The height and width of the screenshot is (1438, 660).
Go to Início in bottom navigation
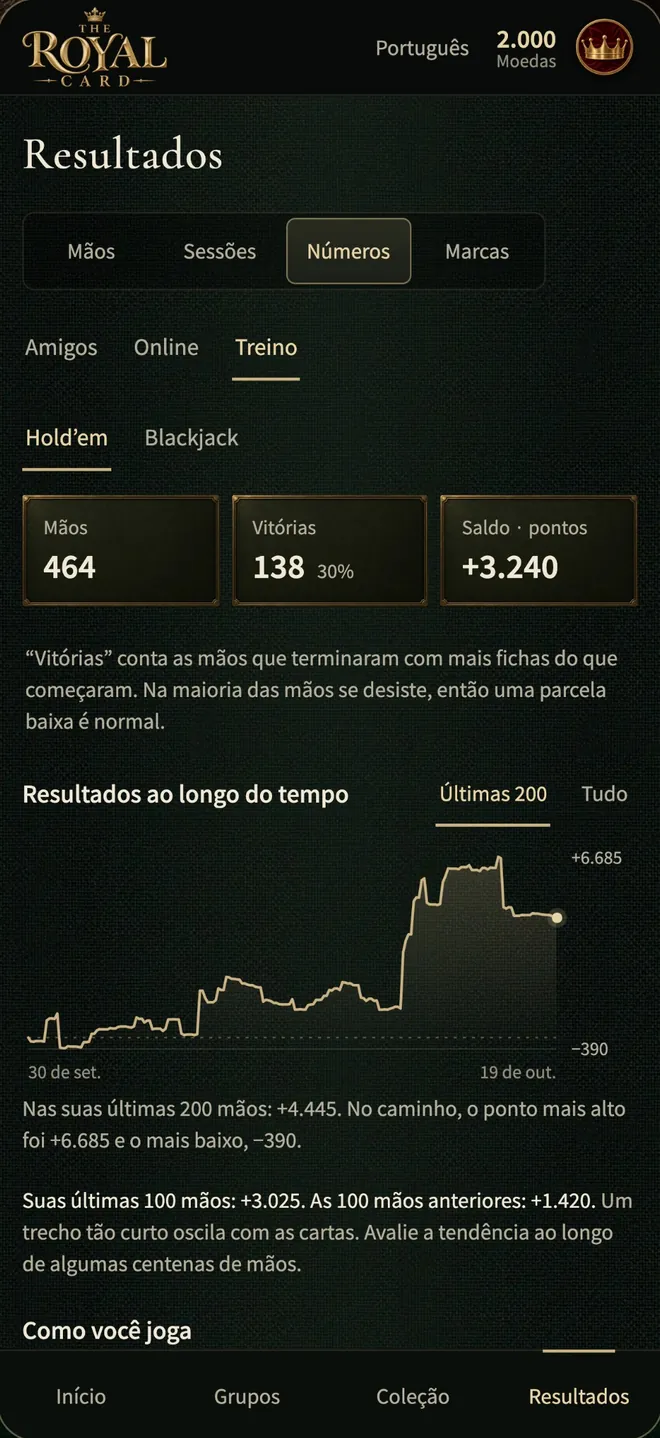click(81, 1396)
